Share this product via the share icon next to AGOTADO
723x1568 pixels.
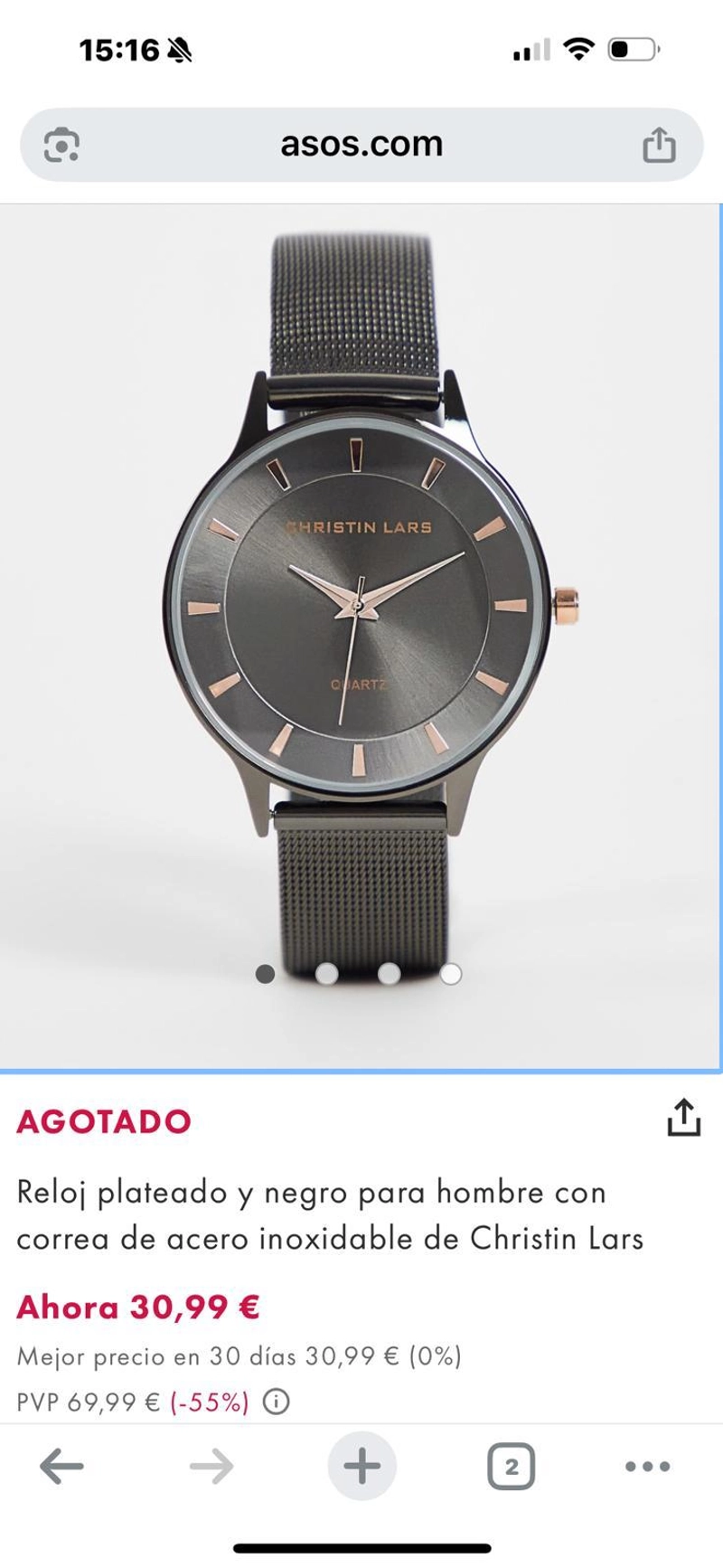(x=683, y=1117)
